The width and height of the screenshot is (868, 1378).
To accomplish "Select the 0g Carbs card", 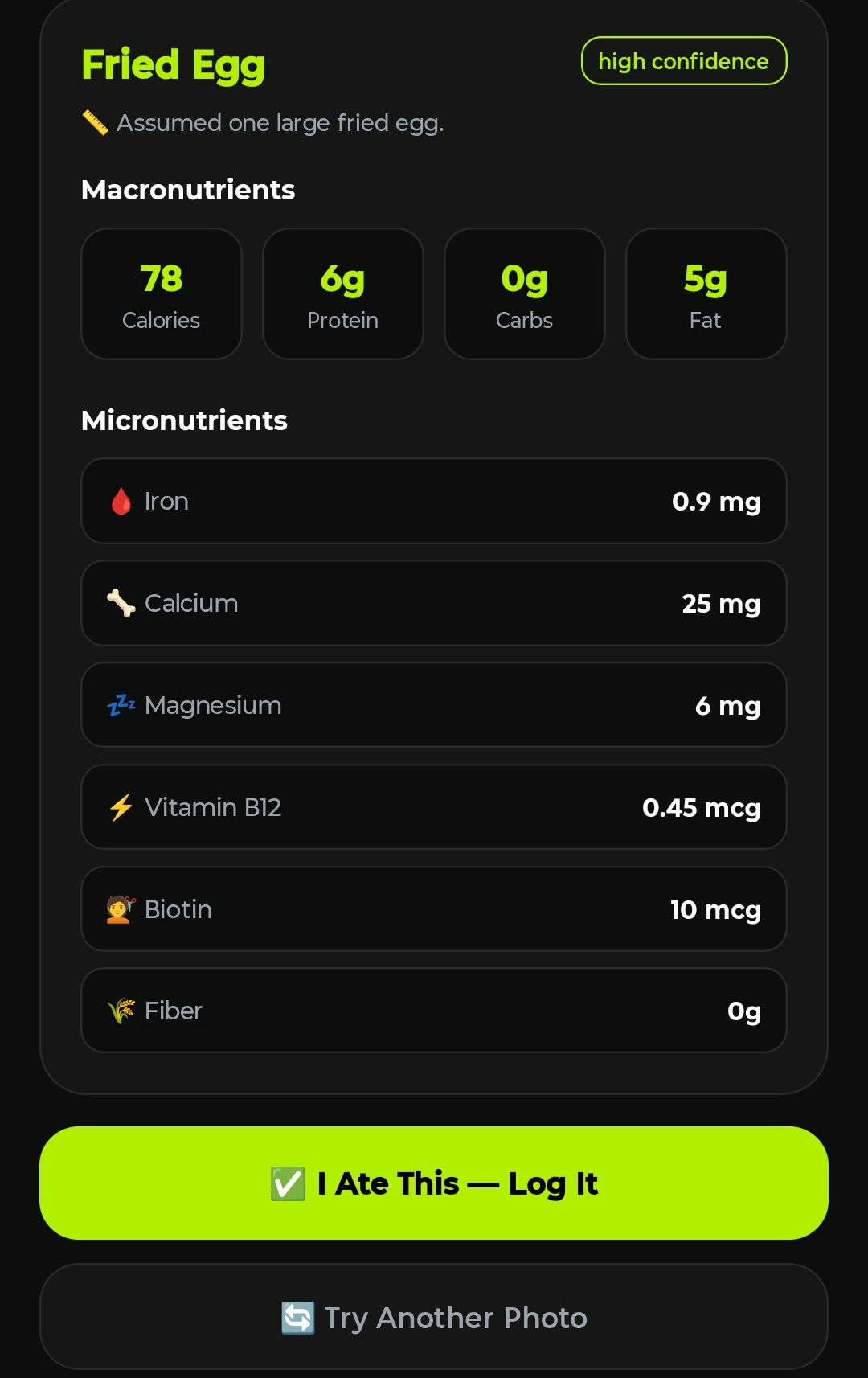I will (524, 293).
